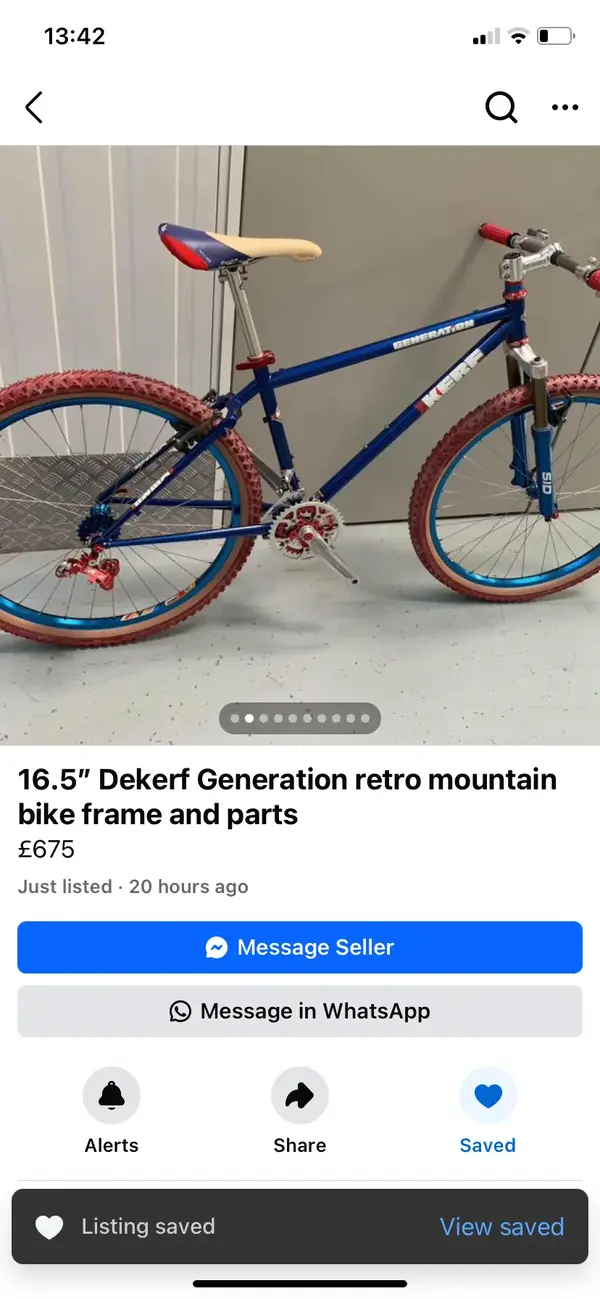
Task: Message the seller in WhatsApp
Action: pos(300,1011)
